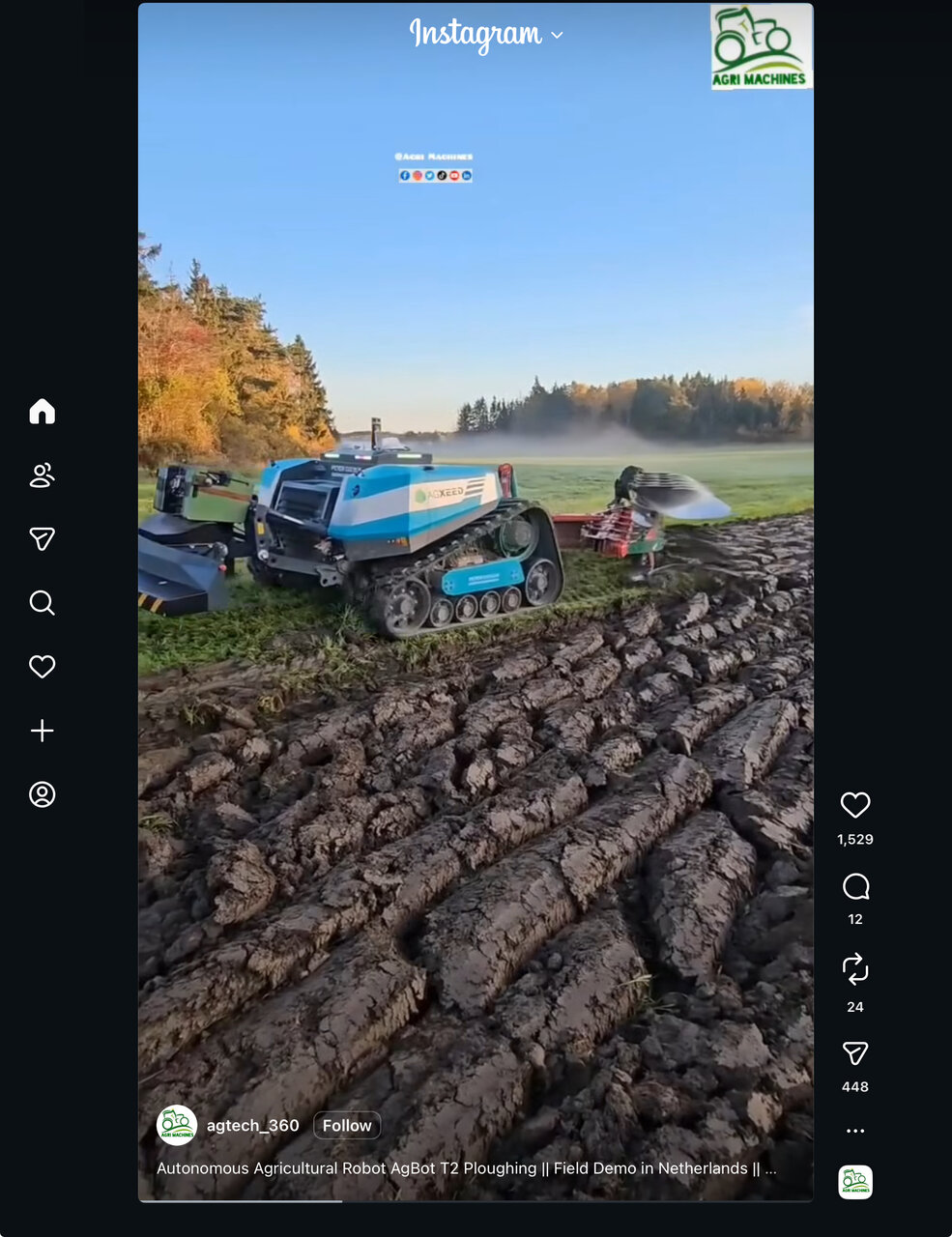This screenshot has height=1237, width=952.
Task: Repost this reel
Action: pyautogui.click(x=855, y=968)
